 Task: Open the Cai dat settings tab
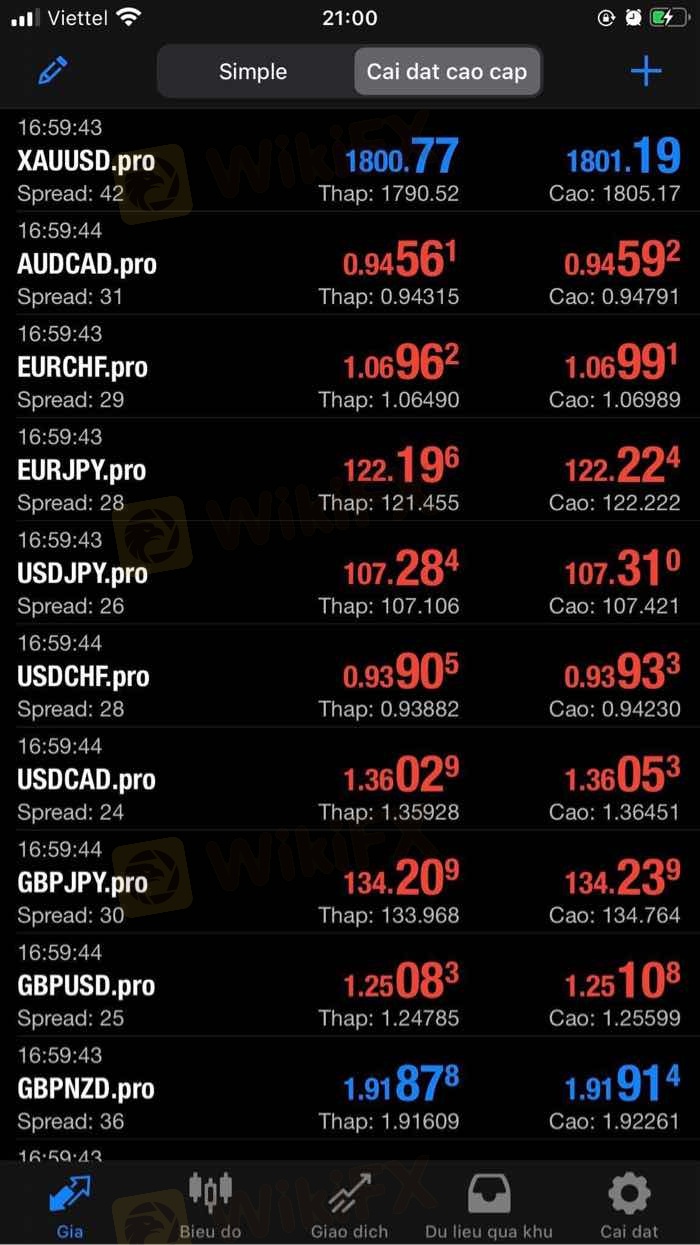tap(630, 1203)
